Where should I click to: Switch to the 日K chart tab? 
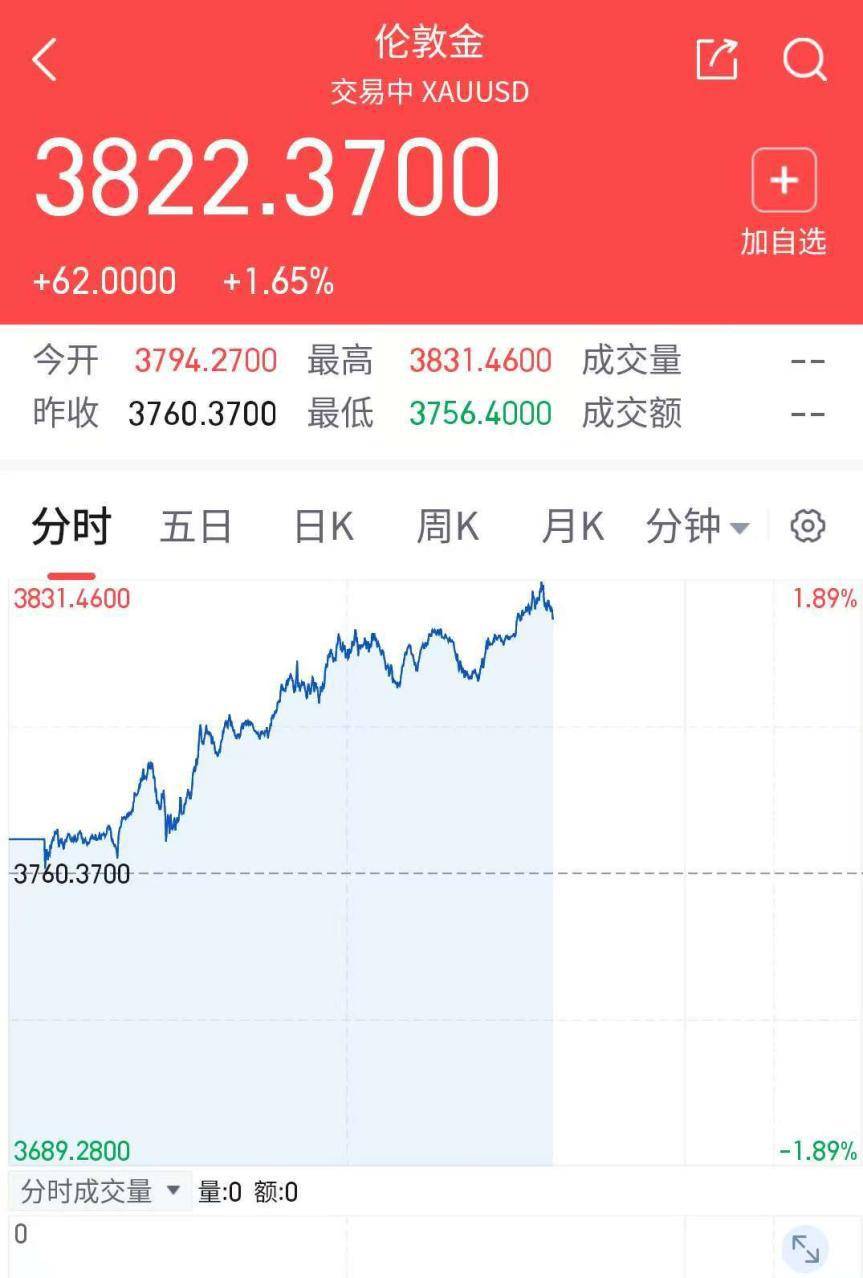click(x=323, y=527)
